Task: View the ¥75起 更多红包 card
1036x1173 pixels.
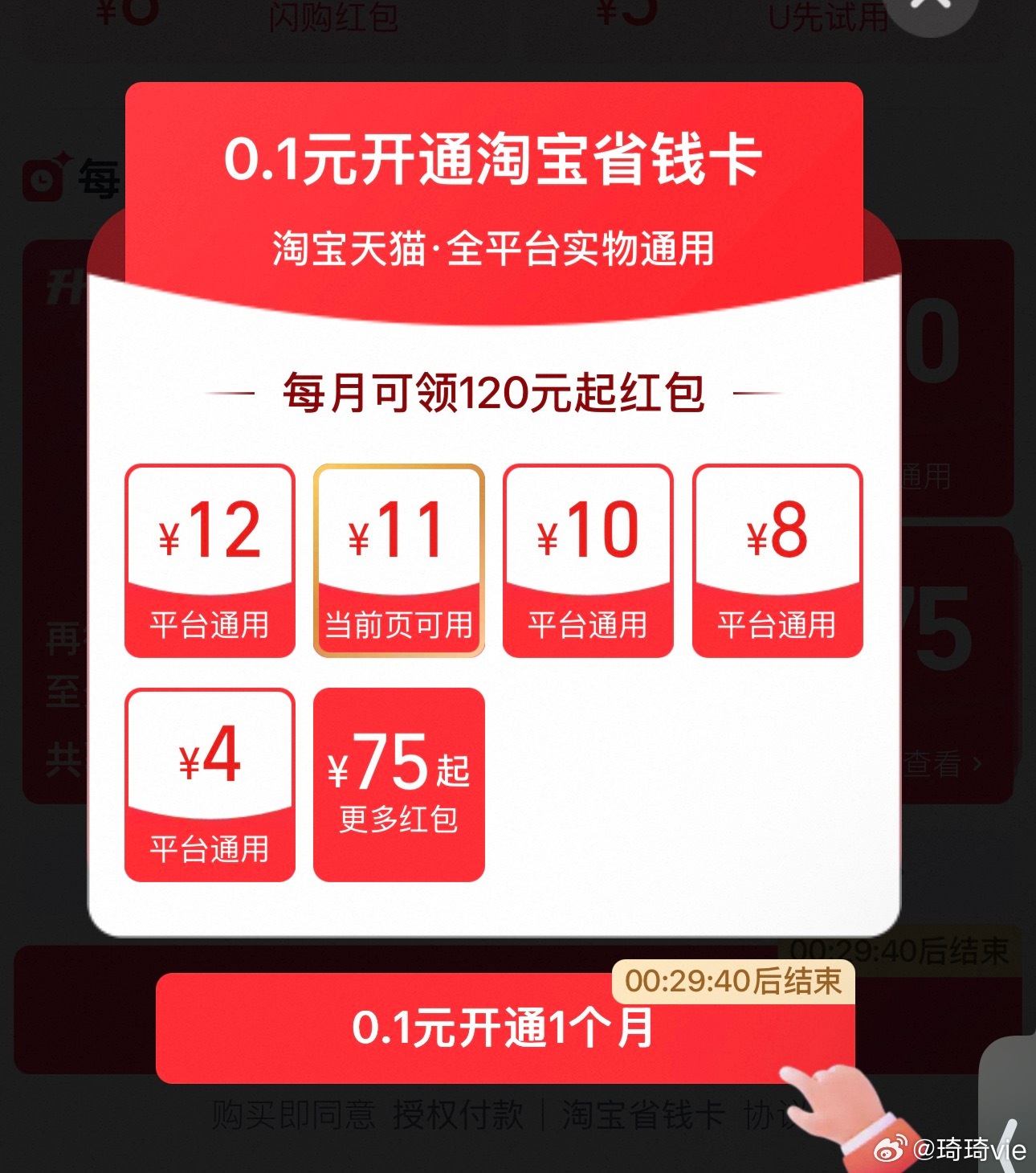Action: (399, 785)
